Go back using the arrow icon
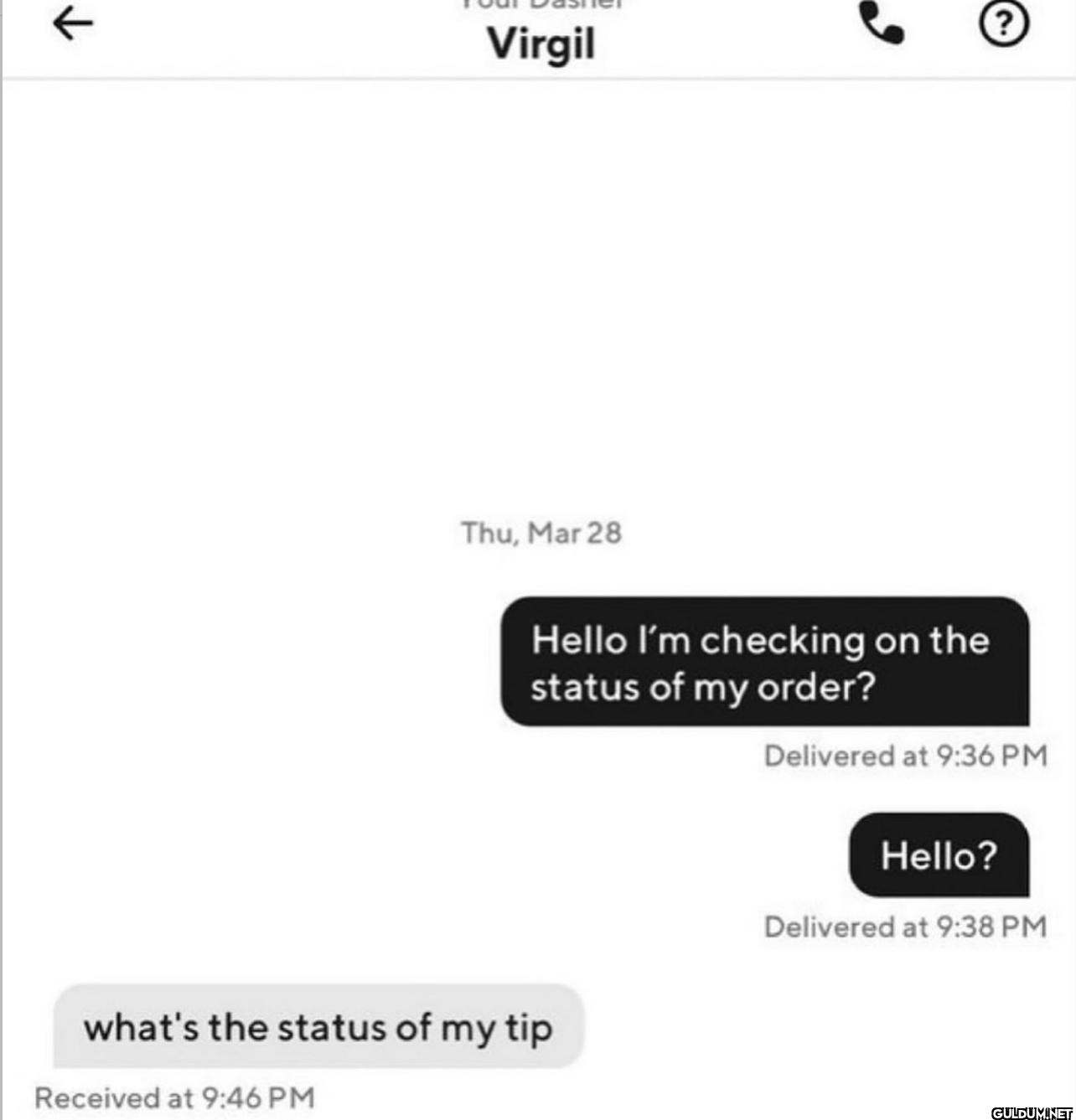Image resolution: width=1076 pixels, height=1120 pixels. (73, 23)
